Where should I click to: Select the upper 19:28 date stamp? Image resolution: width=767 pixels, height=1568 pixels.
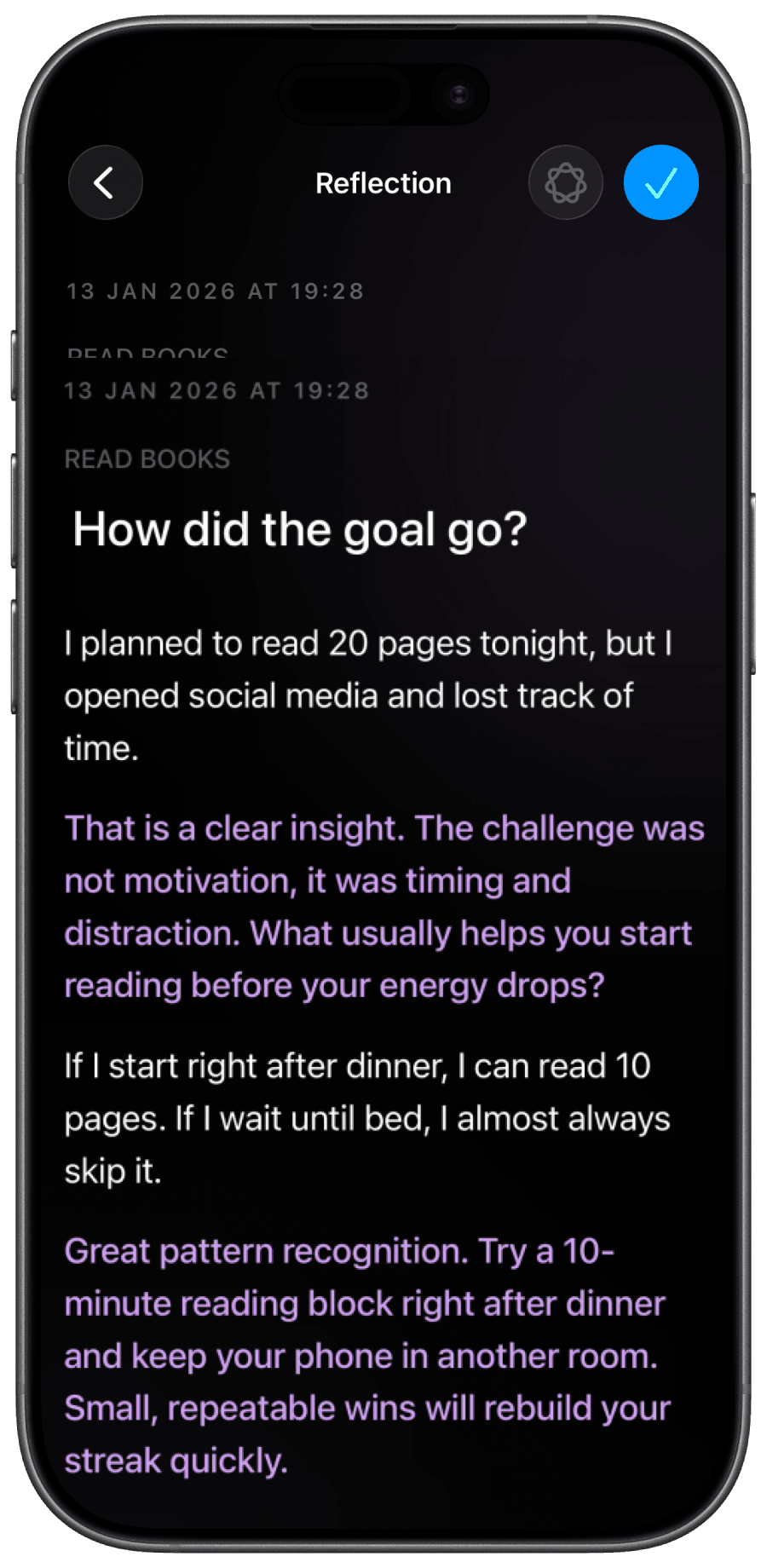(x=216, y=290)
